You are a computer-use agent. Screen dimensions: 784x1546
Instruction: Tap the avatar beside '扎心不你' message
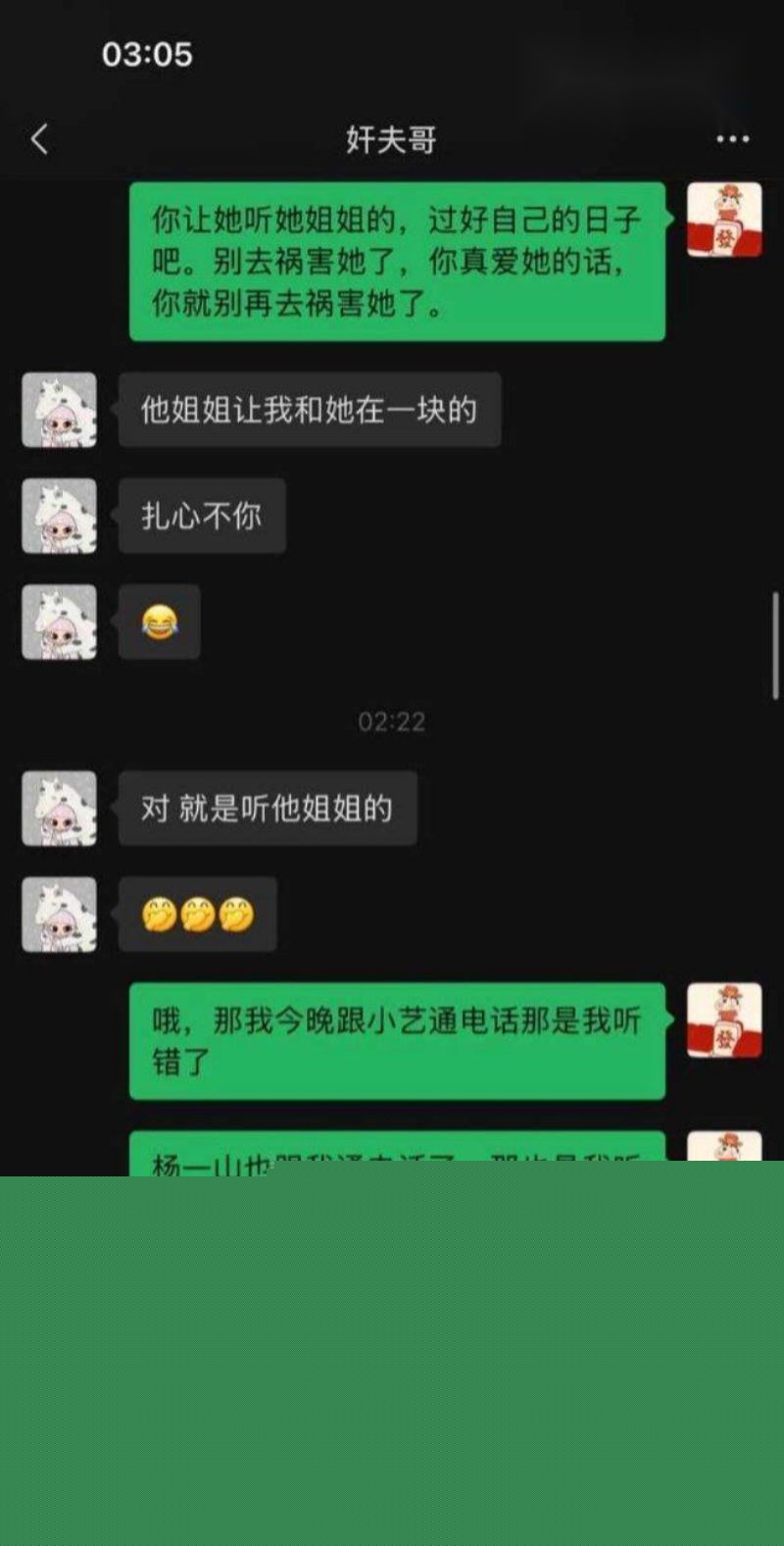59,517
